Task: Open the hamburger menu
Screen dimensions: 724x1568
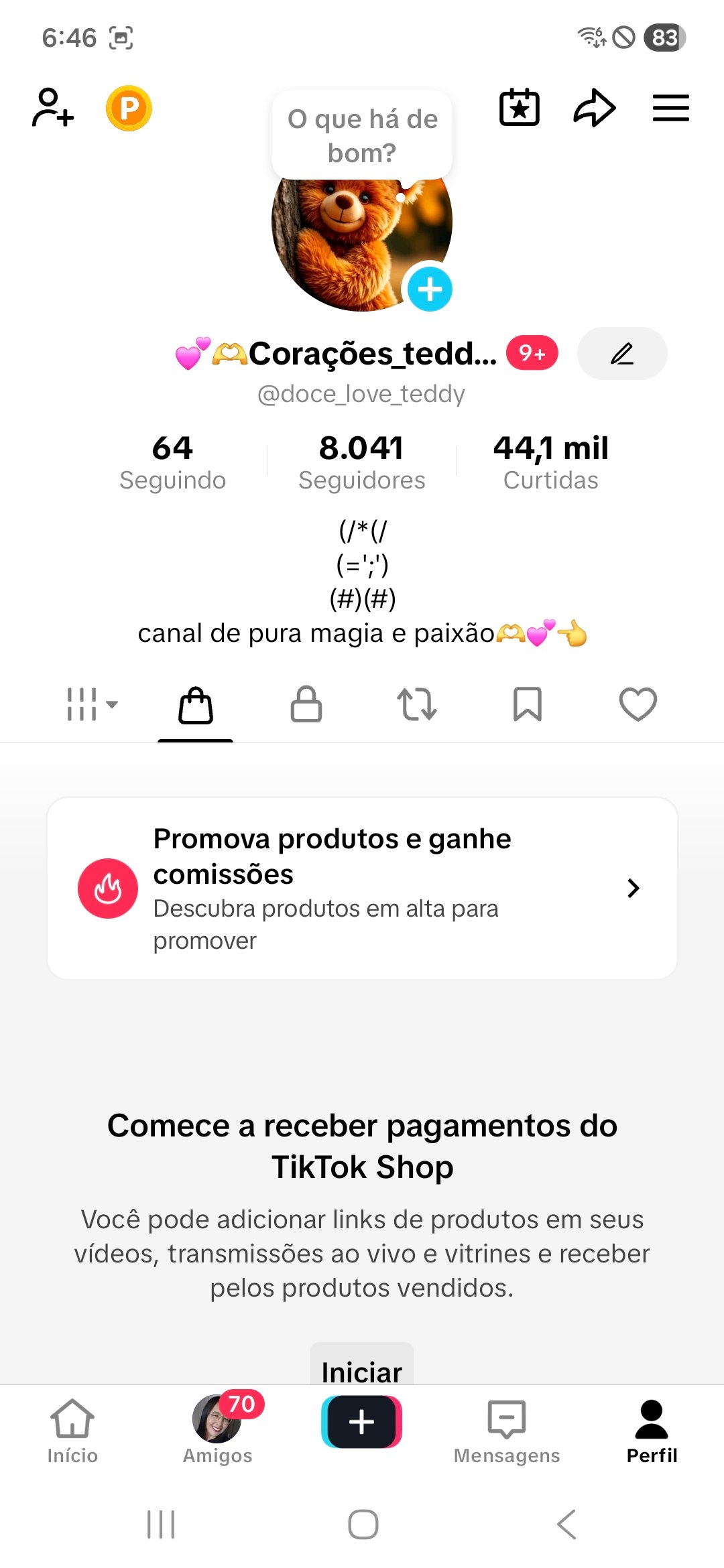Action: pos(670,107)
